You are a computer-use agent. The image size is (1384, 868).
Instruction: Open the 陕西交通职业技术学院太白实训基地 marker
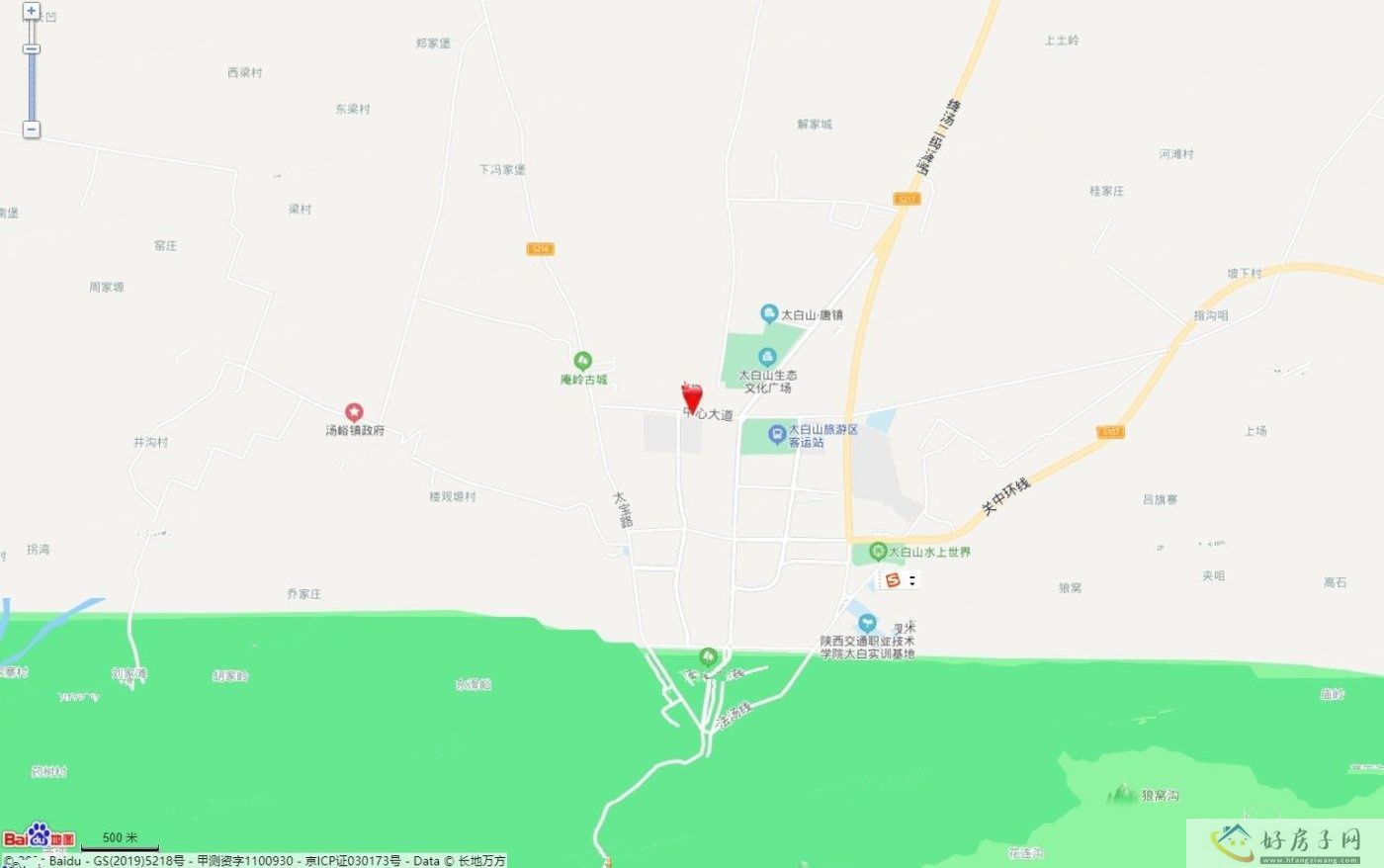pos(868,623)
